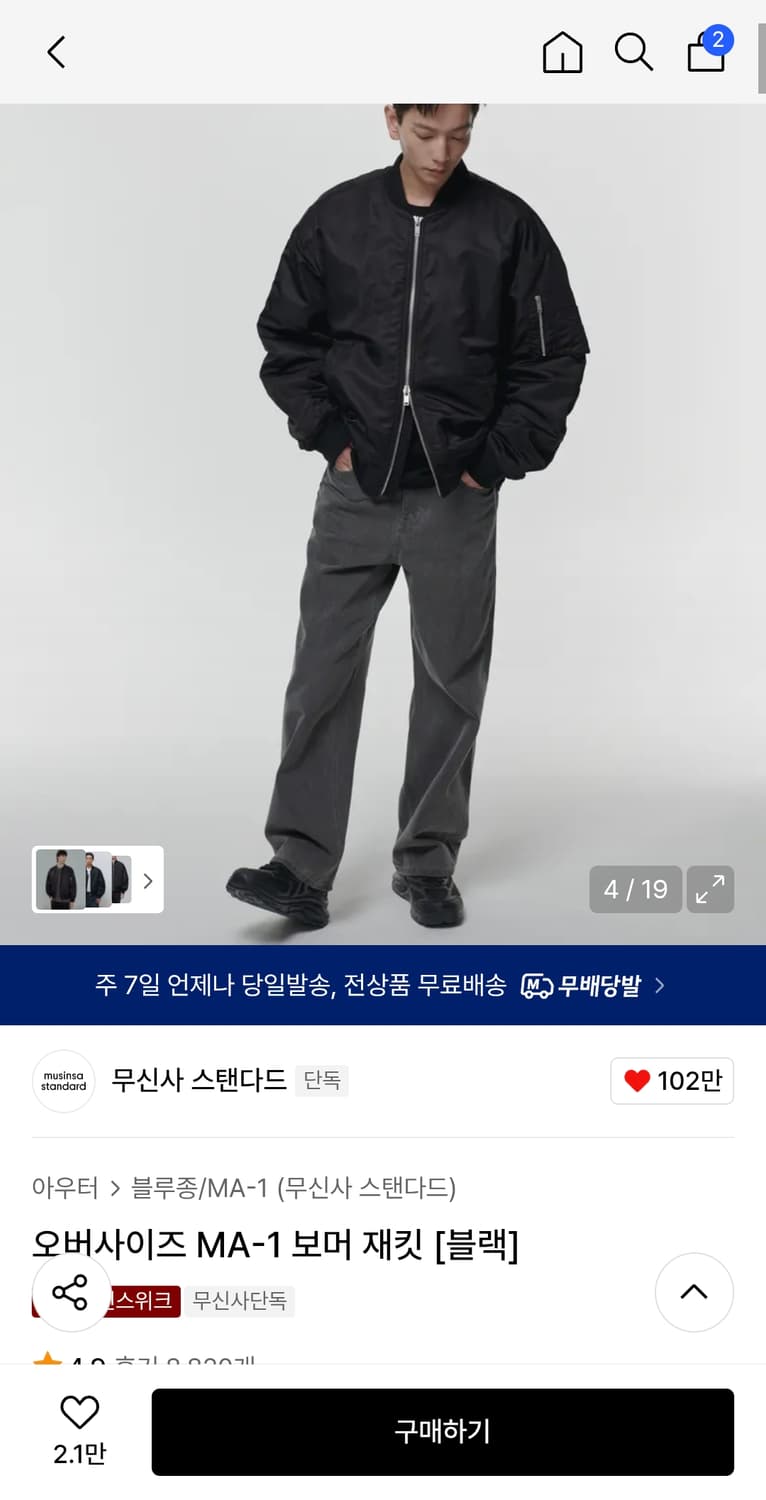
Task: Expand the product photo to fullscreen
Action: [x=710, y=889]
